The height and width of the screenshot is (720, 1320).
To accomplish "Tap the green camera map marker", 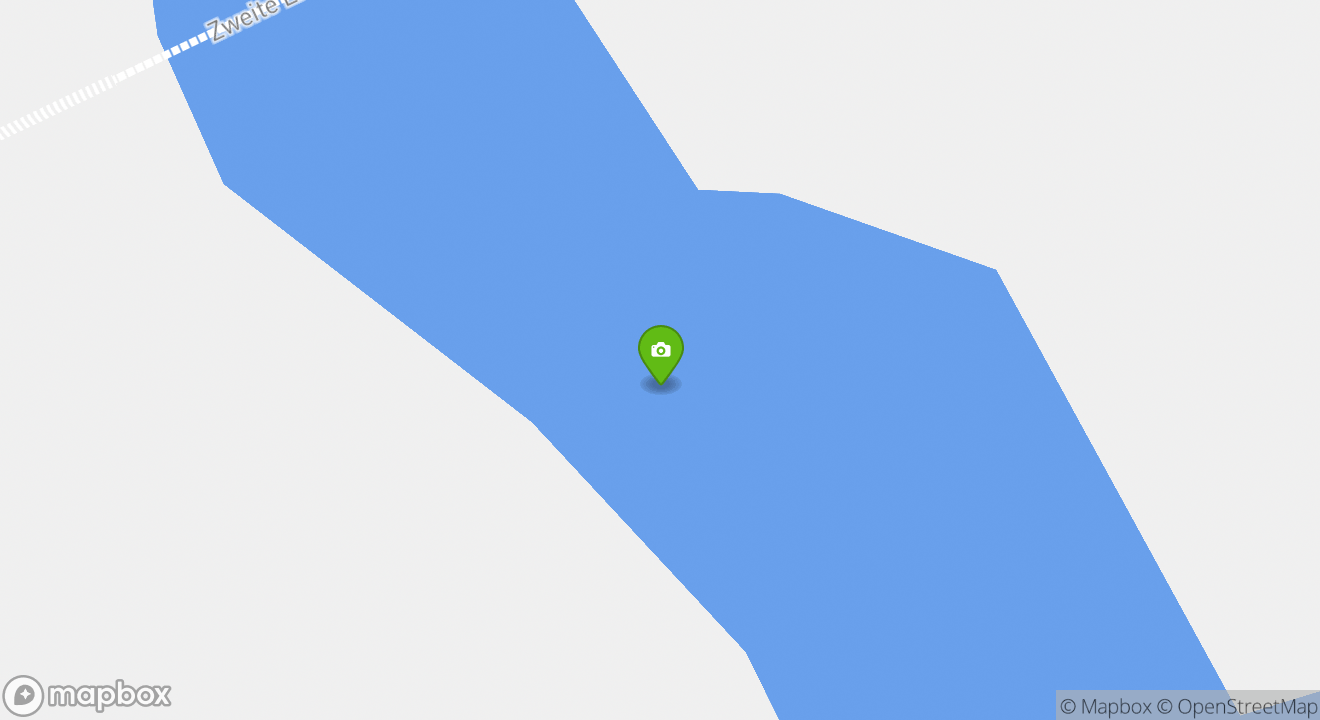I will [x=660, y=352].
